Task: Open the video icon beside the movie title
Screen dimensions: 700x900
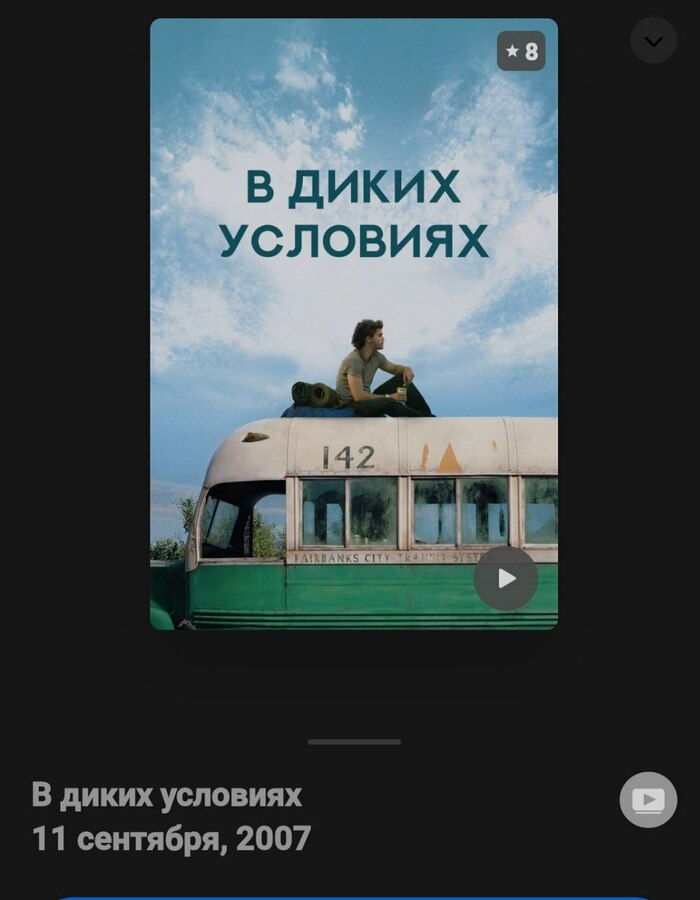Action: click(648, 800)
